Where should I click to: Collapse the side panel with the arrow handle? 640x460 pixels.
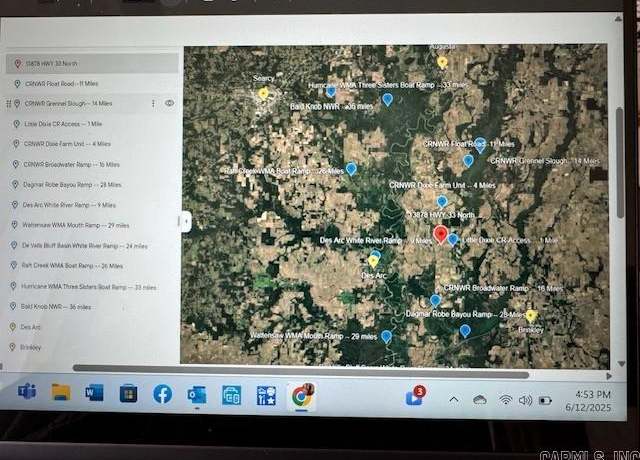[184, 220]
